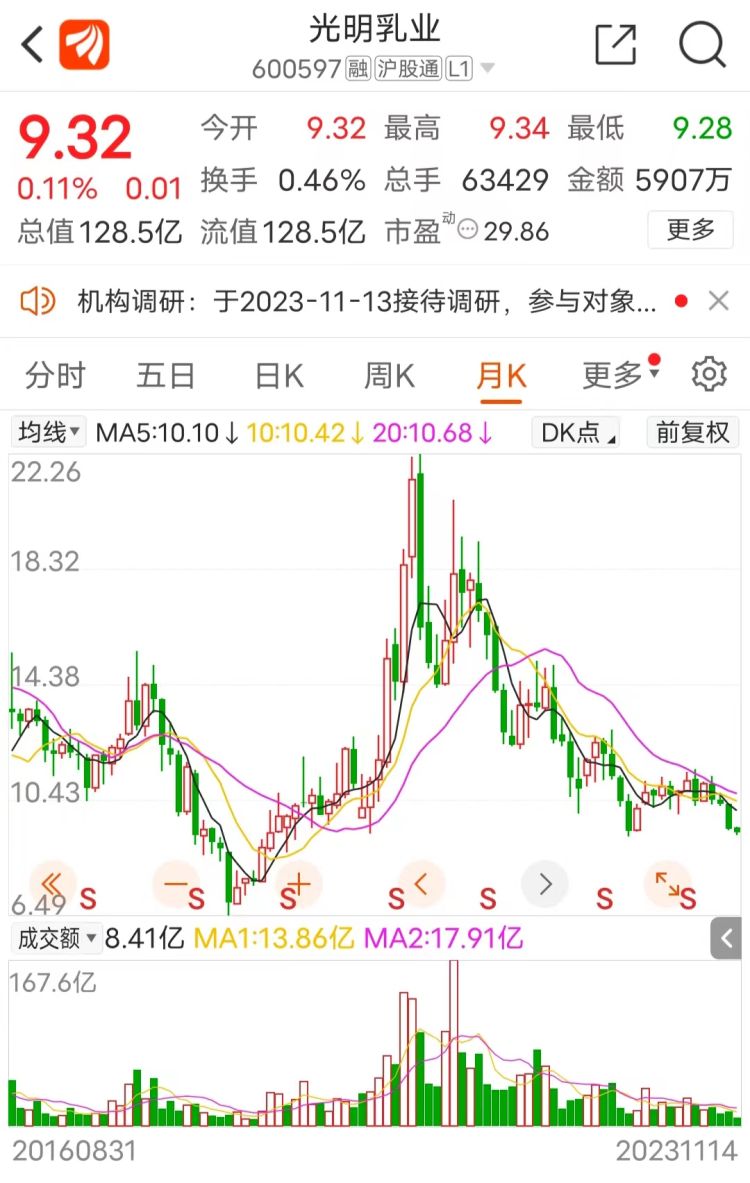
Task: Tap the DK点 option
Action: [x=577, y=433]
